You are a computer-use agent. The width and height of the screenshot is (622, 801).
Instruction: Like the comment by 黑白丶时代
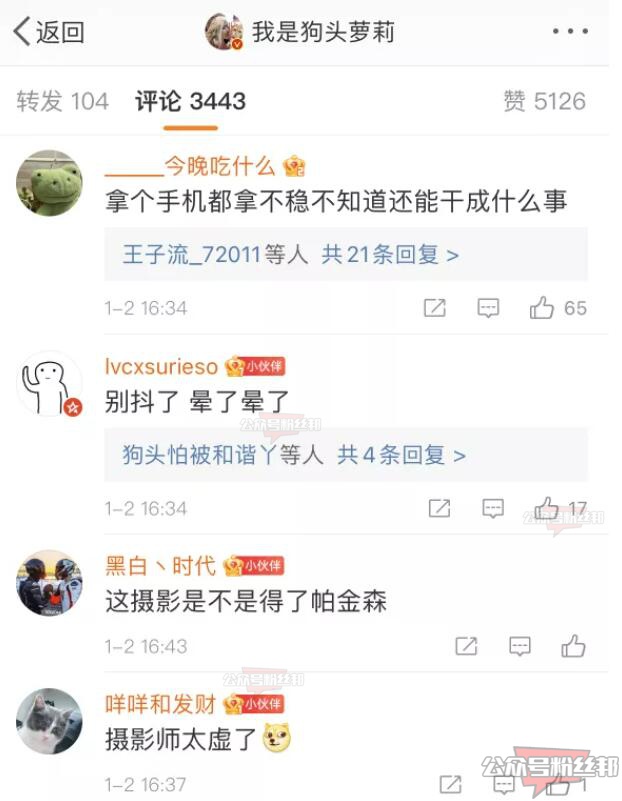(x=573, y=646)
